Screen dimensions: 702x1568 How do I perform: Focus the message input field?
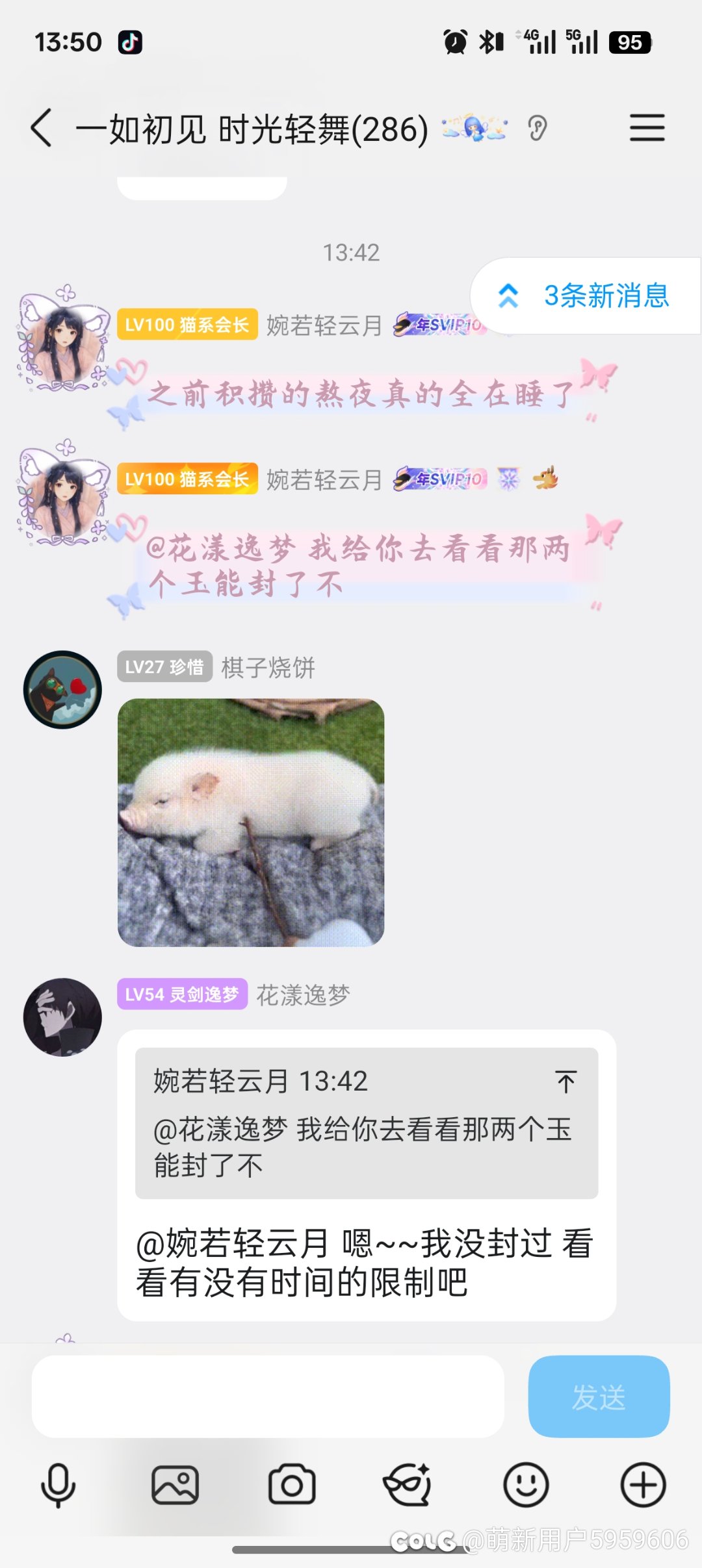(268, 1397)
